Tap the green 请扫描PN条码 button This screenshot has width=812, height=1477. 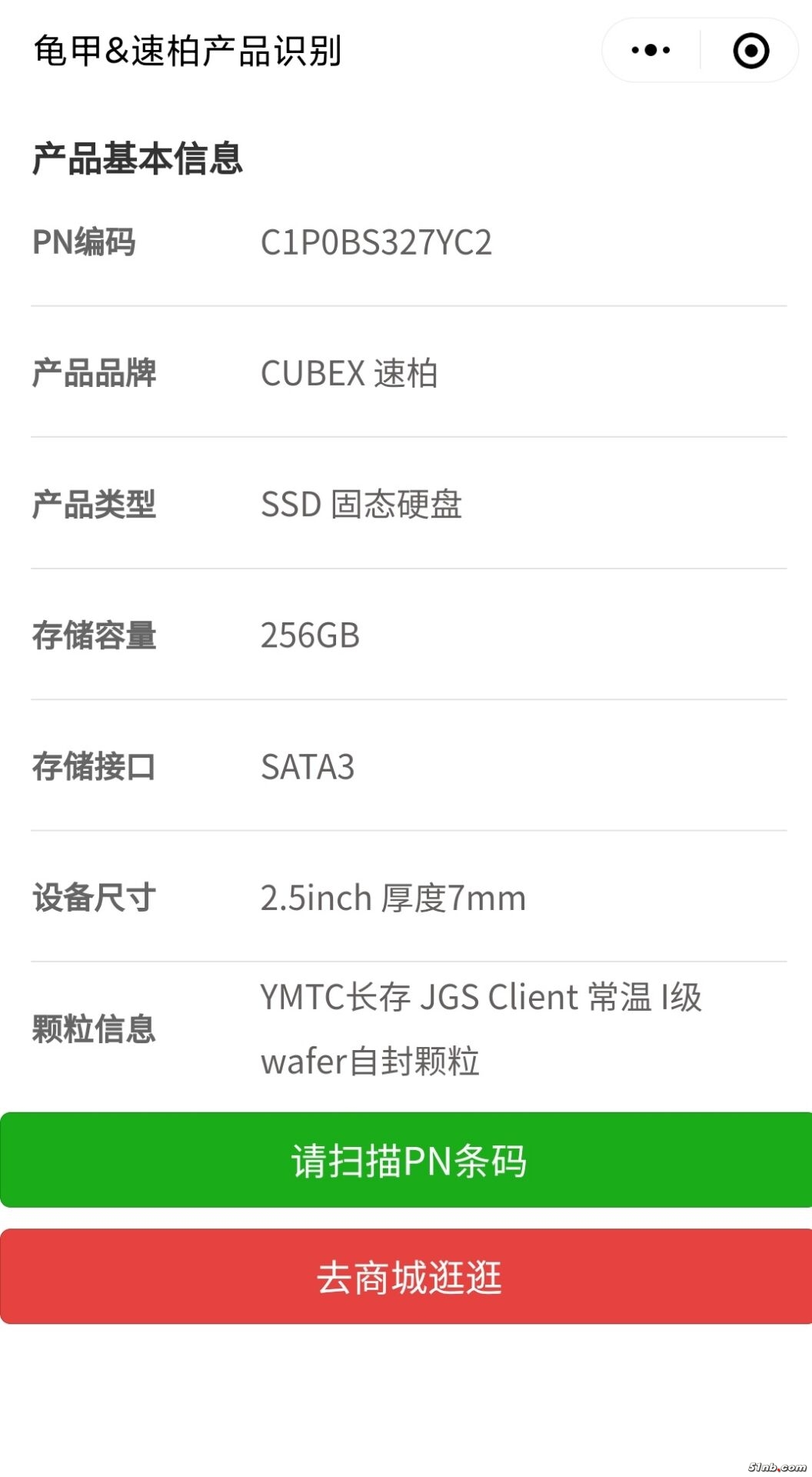tap(406, 1160)
